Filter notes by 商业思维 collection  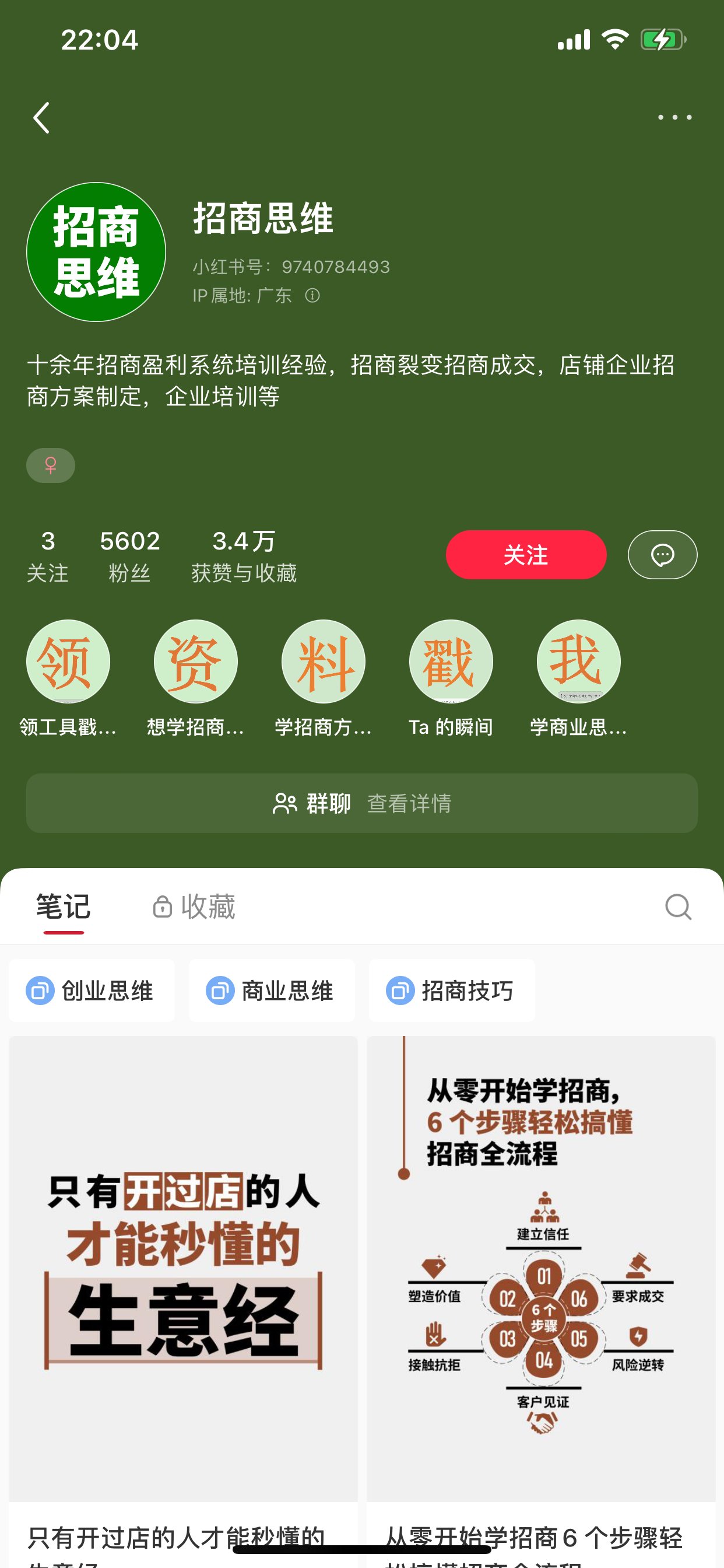271,991
